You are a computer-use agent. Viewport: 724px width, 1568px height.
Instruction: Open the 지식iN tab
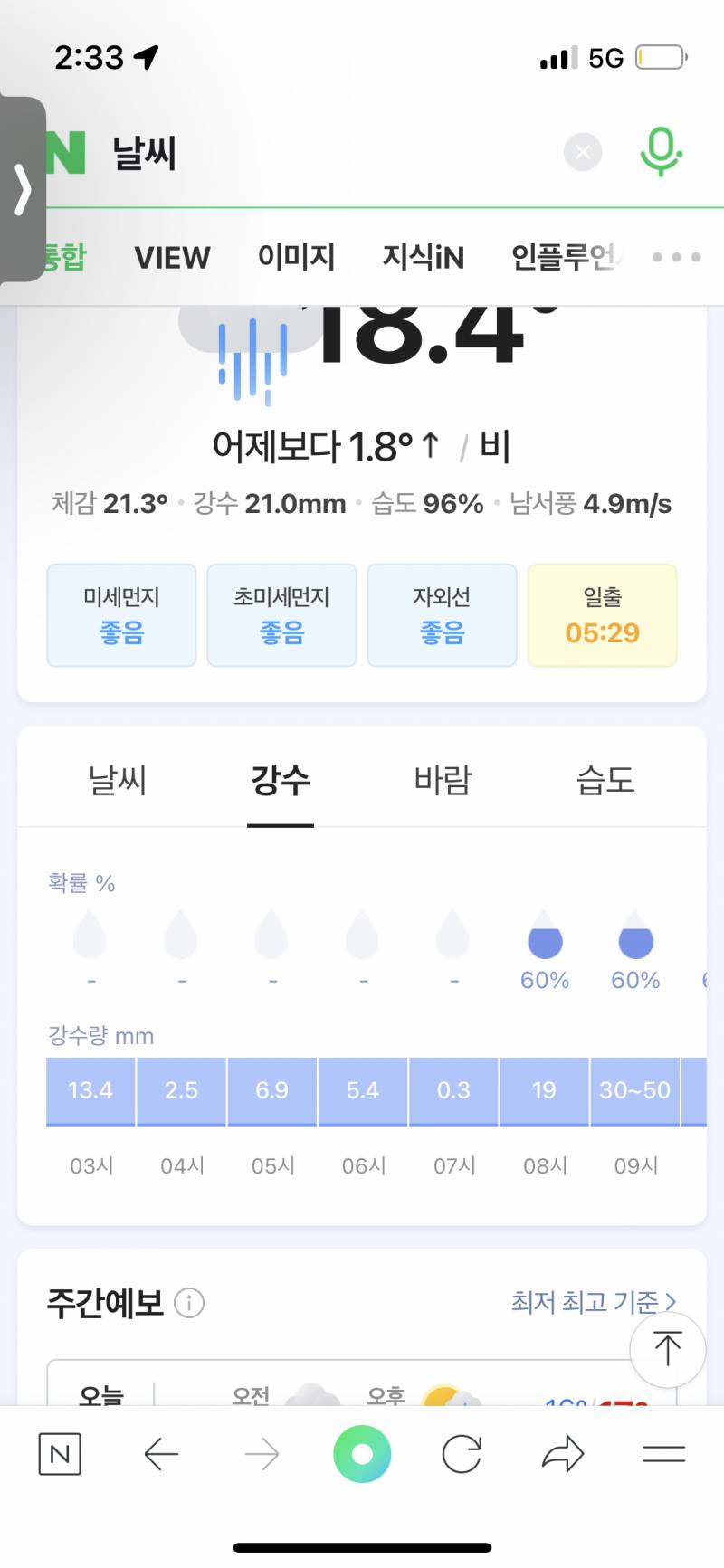[421, 257]
